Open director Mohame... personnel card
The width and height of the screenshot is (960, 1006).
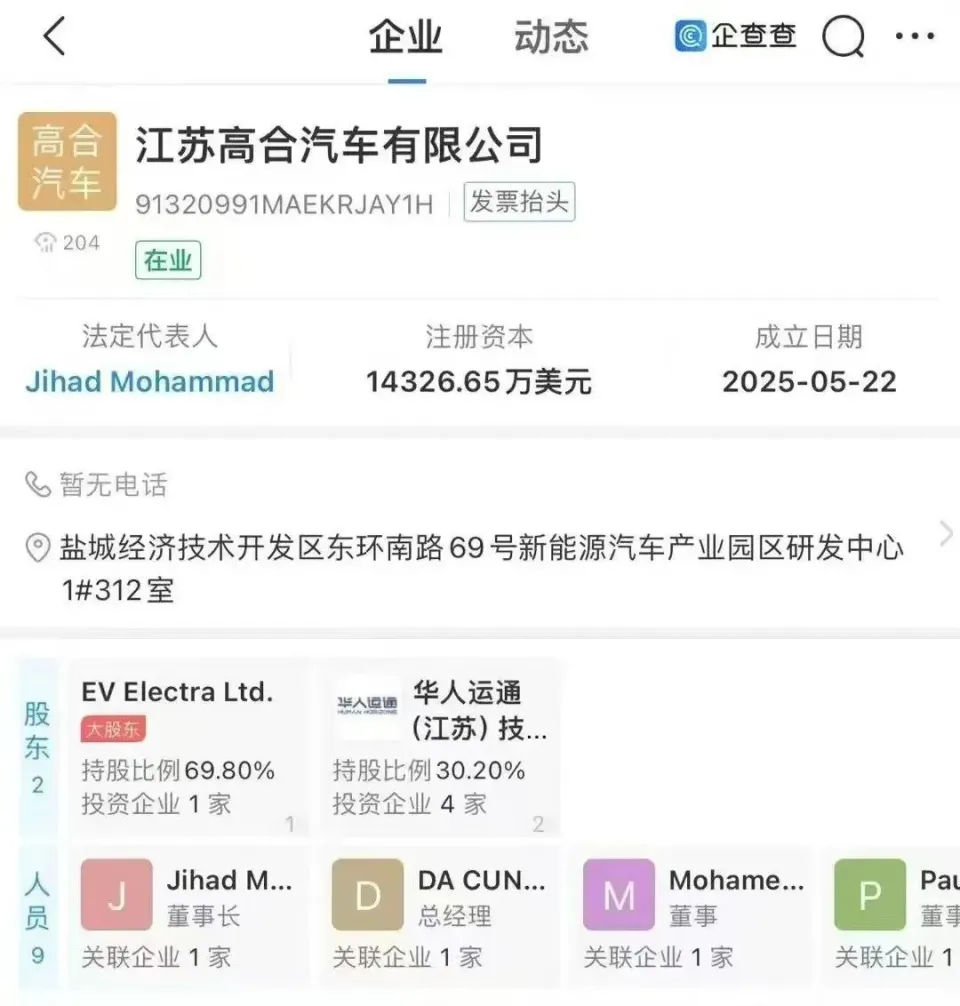click(x=692, y=916)
